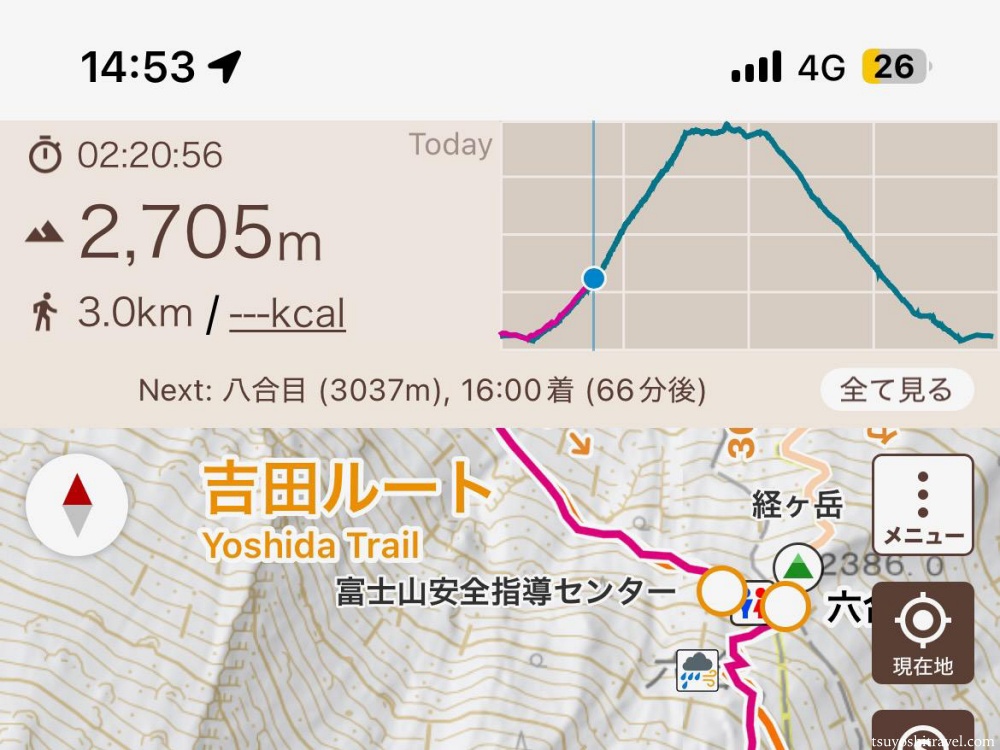Center map on 現在地 current location
This screenshot has height=750, width=1000.
pyautogui.click(x=922, y=633)
